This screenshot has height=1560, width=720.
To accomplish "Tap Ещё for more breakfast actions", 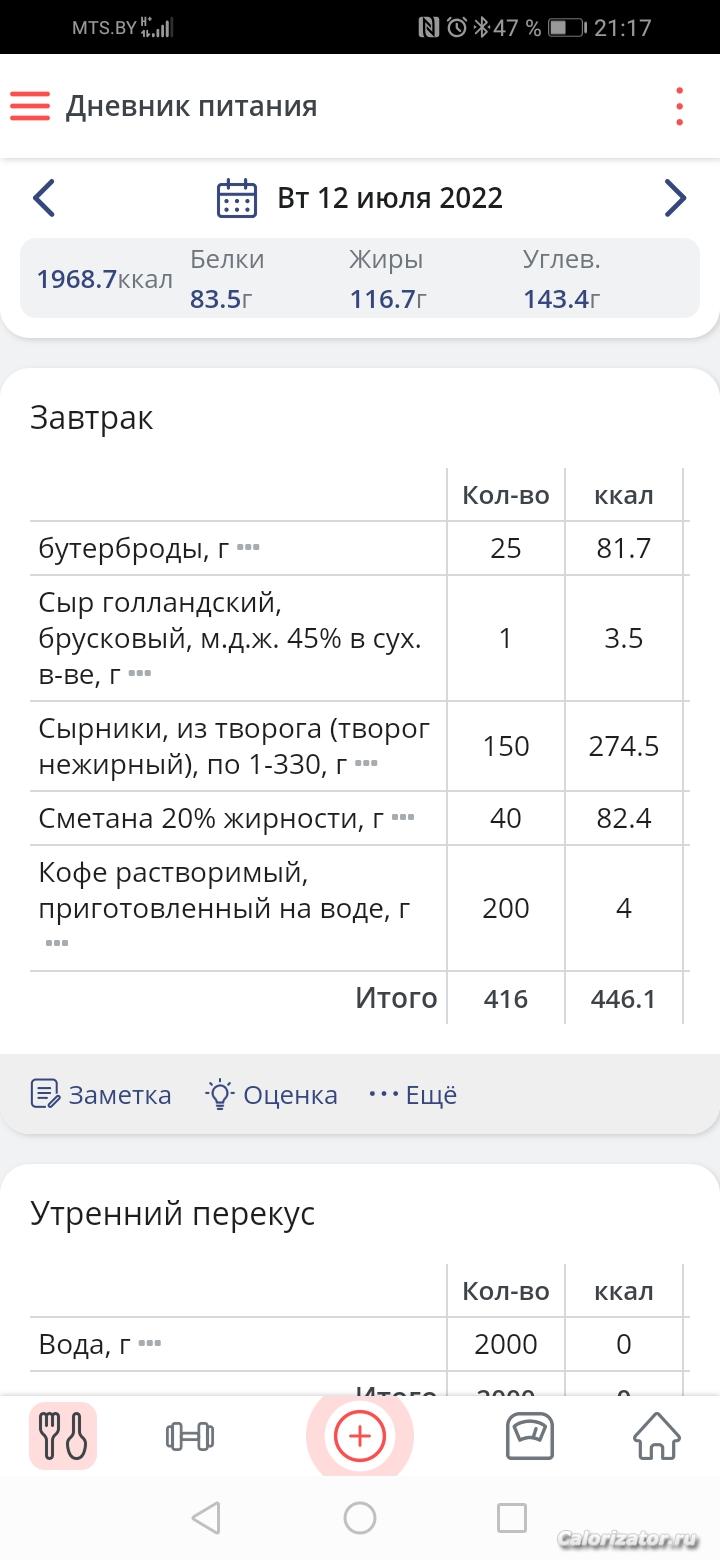I will [x=413, y=1095].
